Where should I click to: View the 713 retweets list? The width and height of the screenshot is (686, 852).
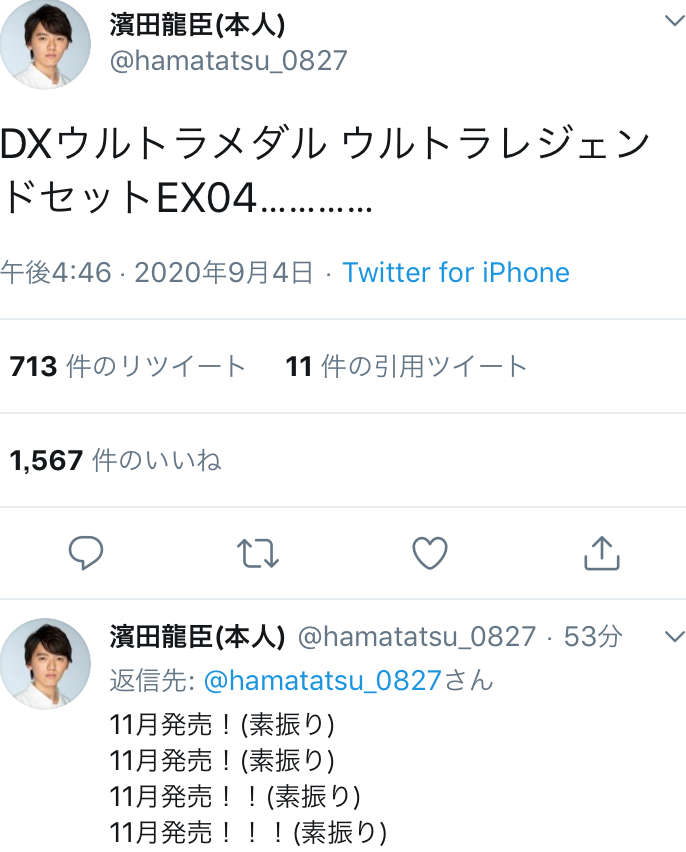pos(127,367)
